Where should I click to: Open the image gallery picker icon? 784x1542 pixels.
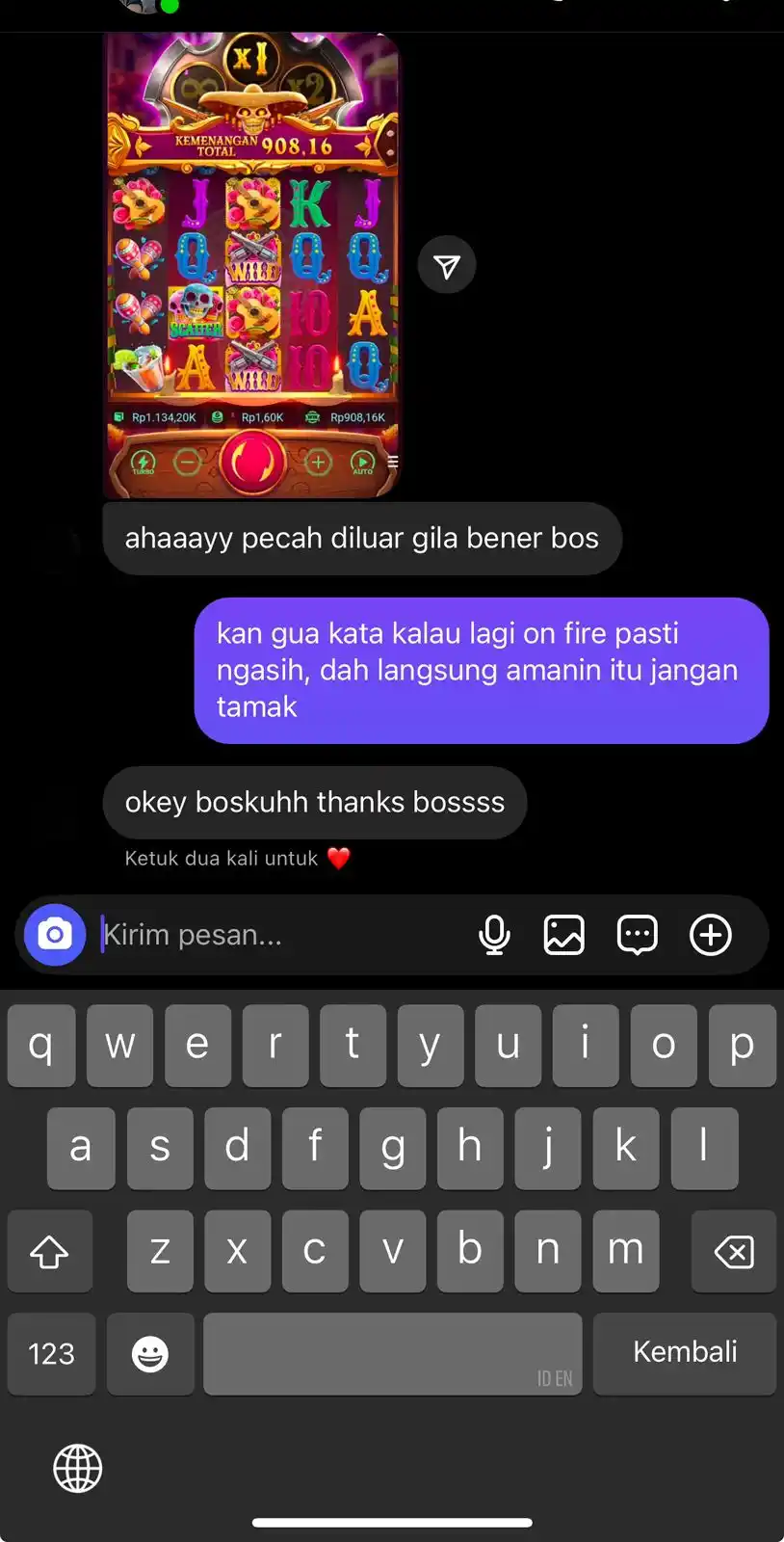click(564, 934)
